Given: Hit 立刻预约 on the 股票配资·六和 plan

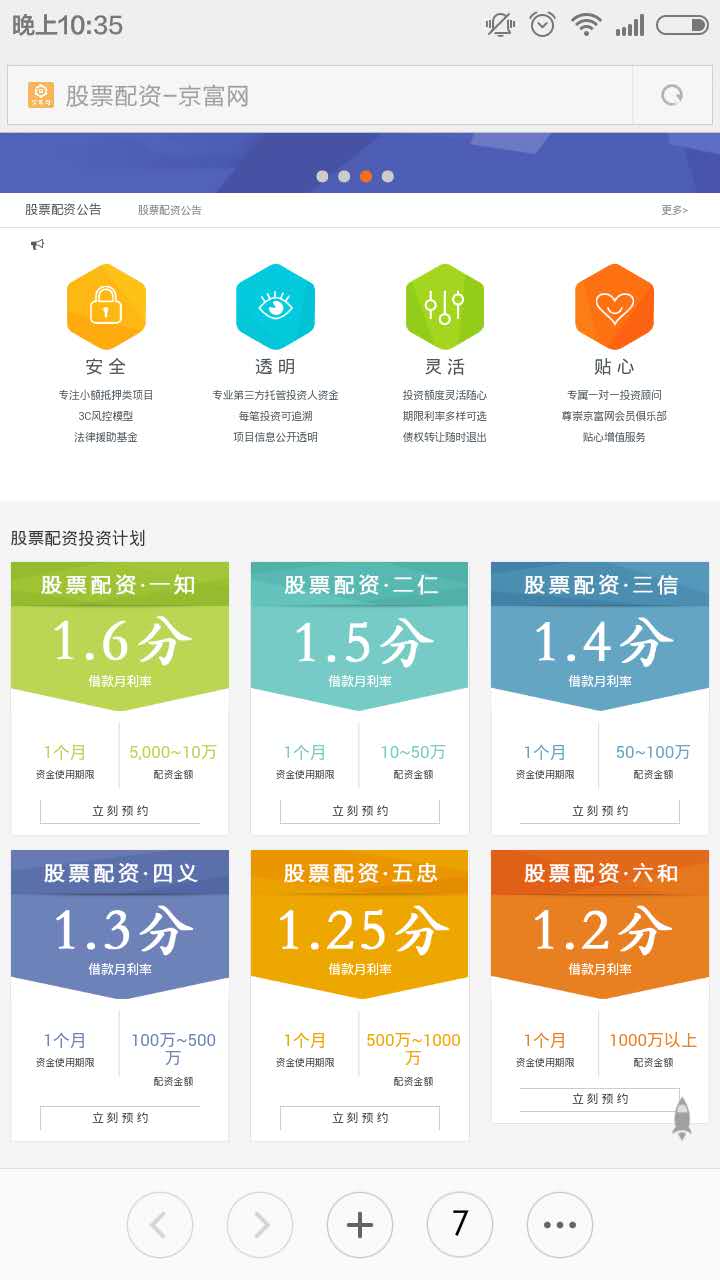Looking at the screenshot, I should [x=600, y=1099].
